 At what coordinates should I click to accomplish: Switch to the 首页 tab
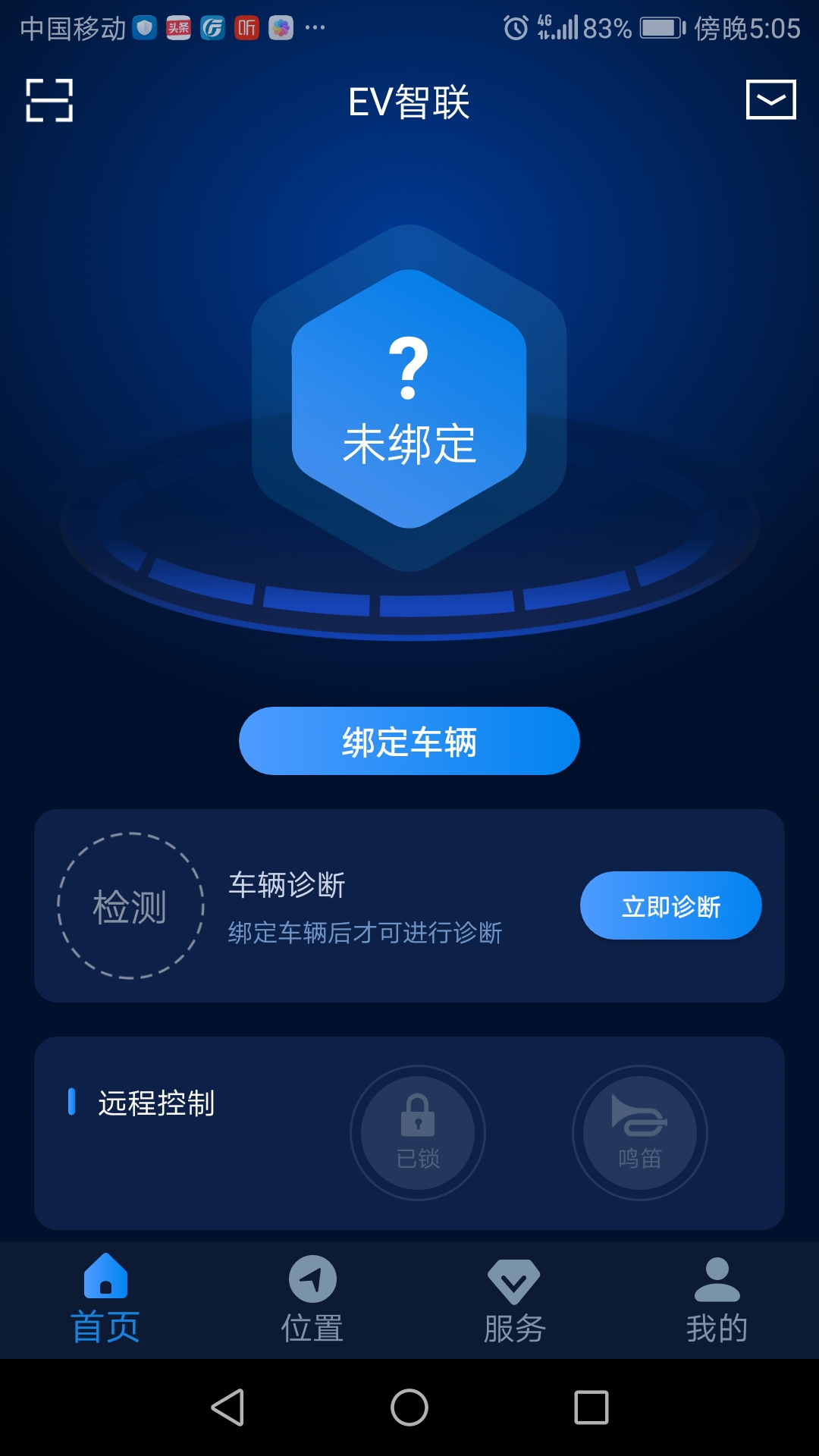click(x=105, y=1299)
